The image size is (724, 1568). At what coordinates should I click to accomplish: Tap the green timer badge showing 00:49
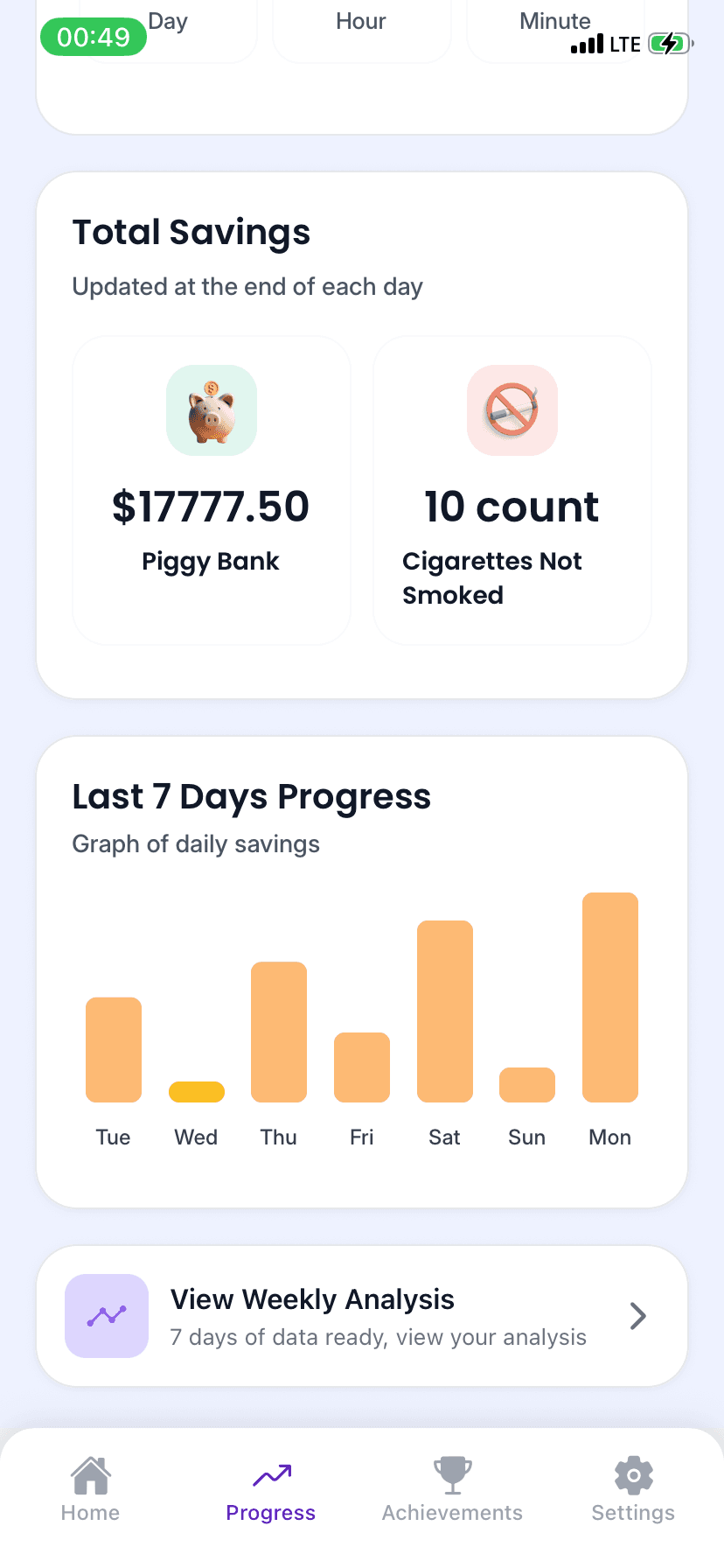(93, 38)
